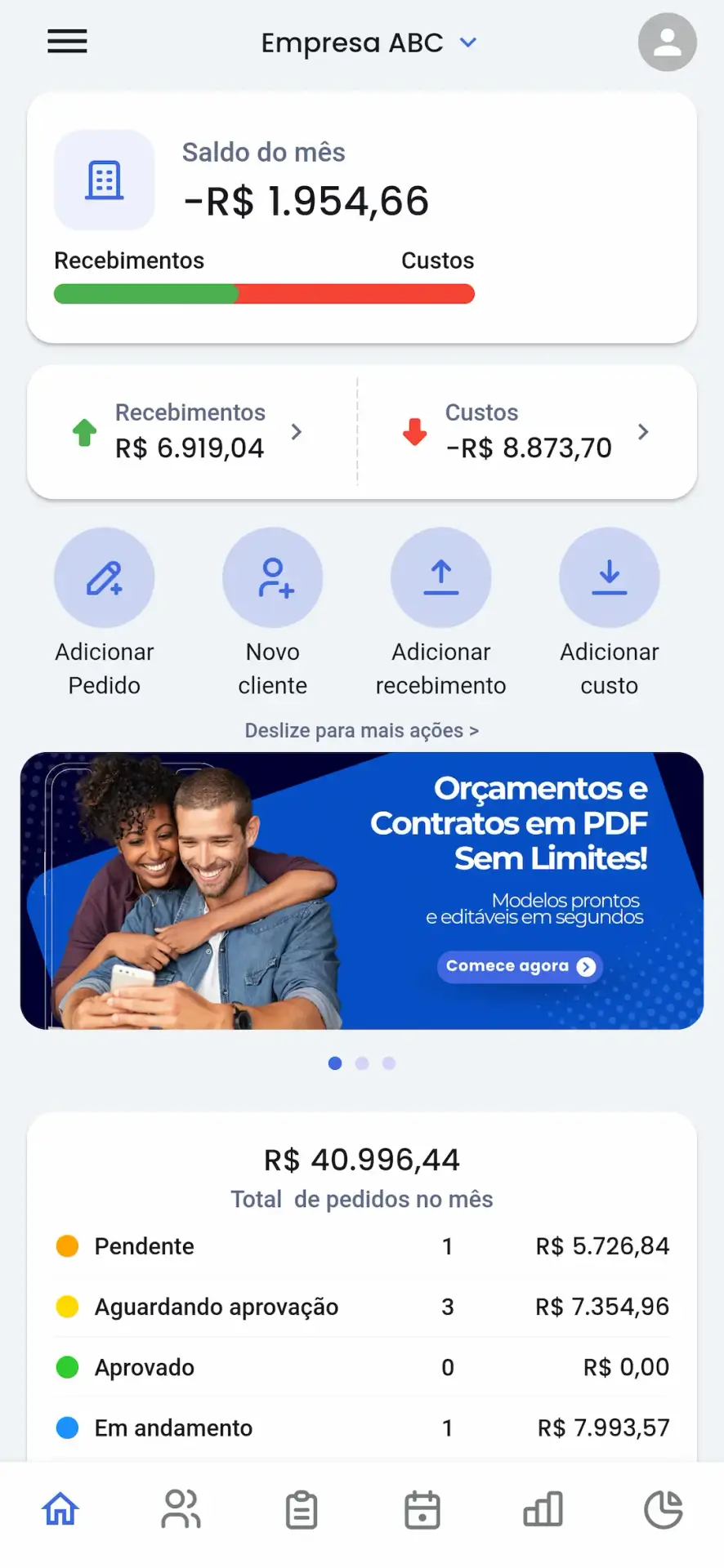Open the hamburger drawer menu

tap(67, 42)
